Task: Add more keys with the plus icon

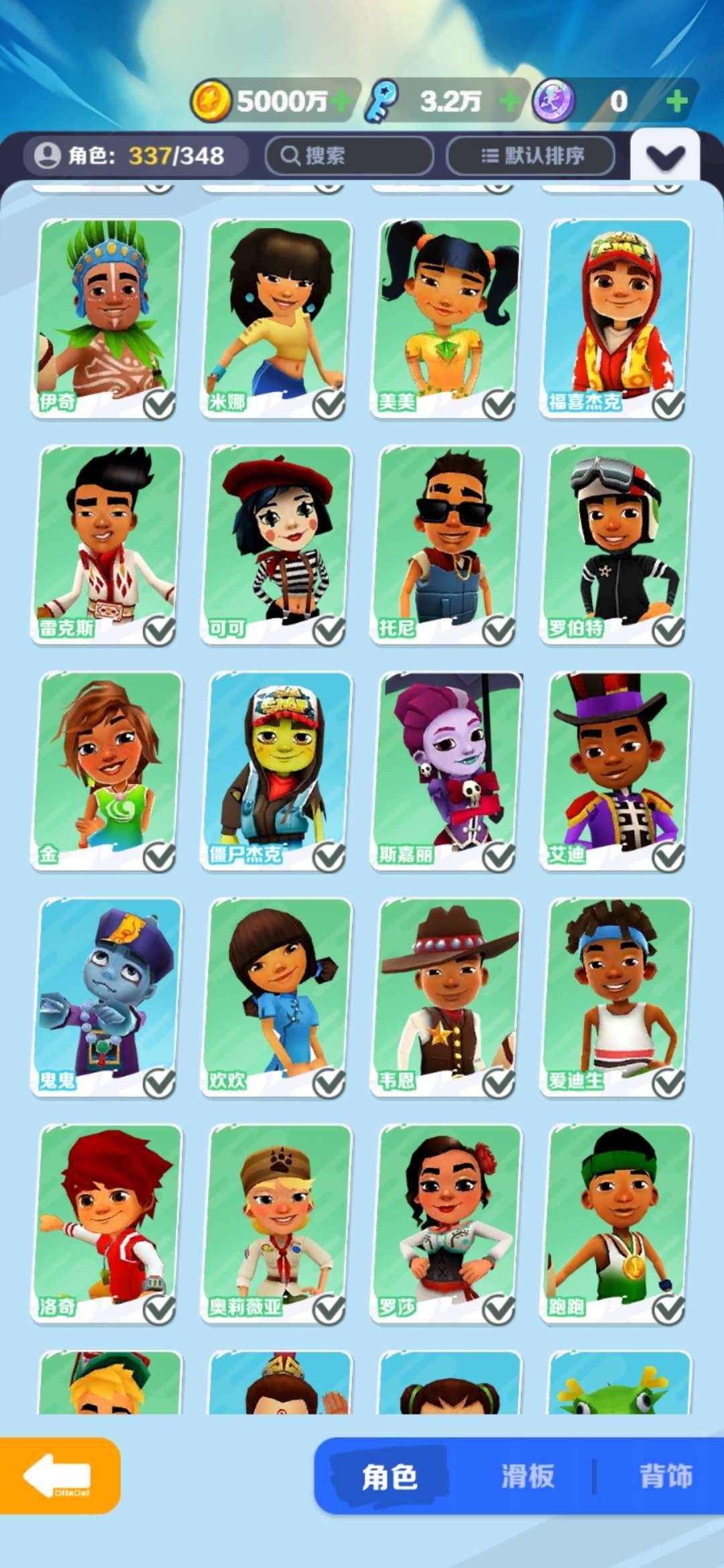Action: point(509,102)
